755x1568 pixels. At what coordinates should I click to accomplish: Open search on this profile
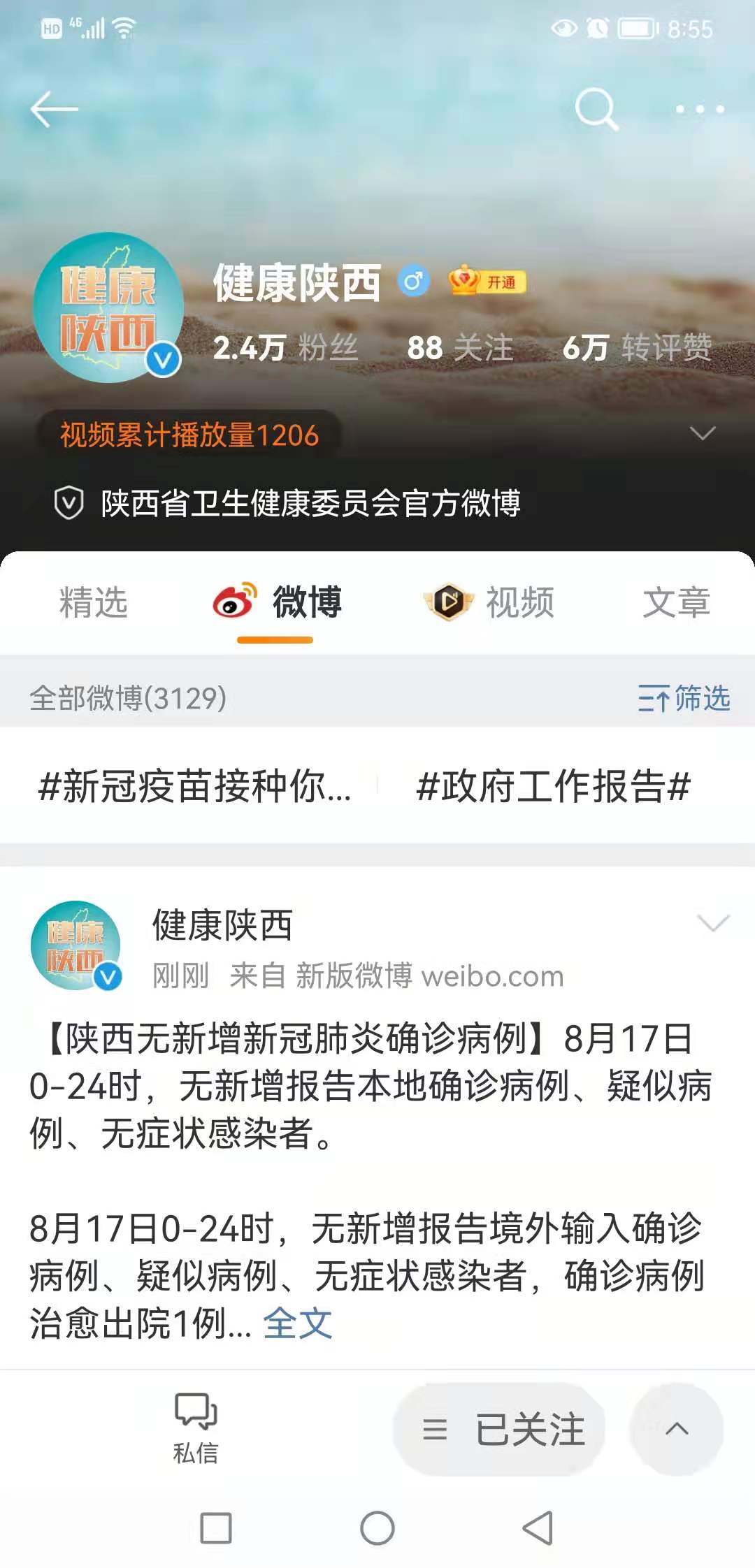pyautogui.click(x=596, y=109)
